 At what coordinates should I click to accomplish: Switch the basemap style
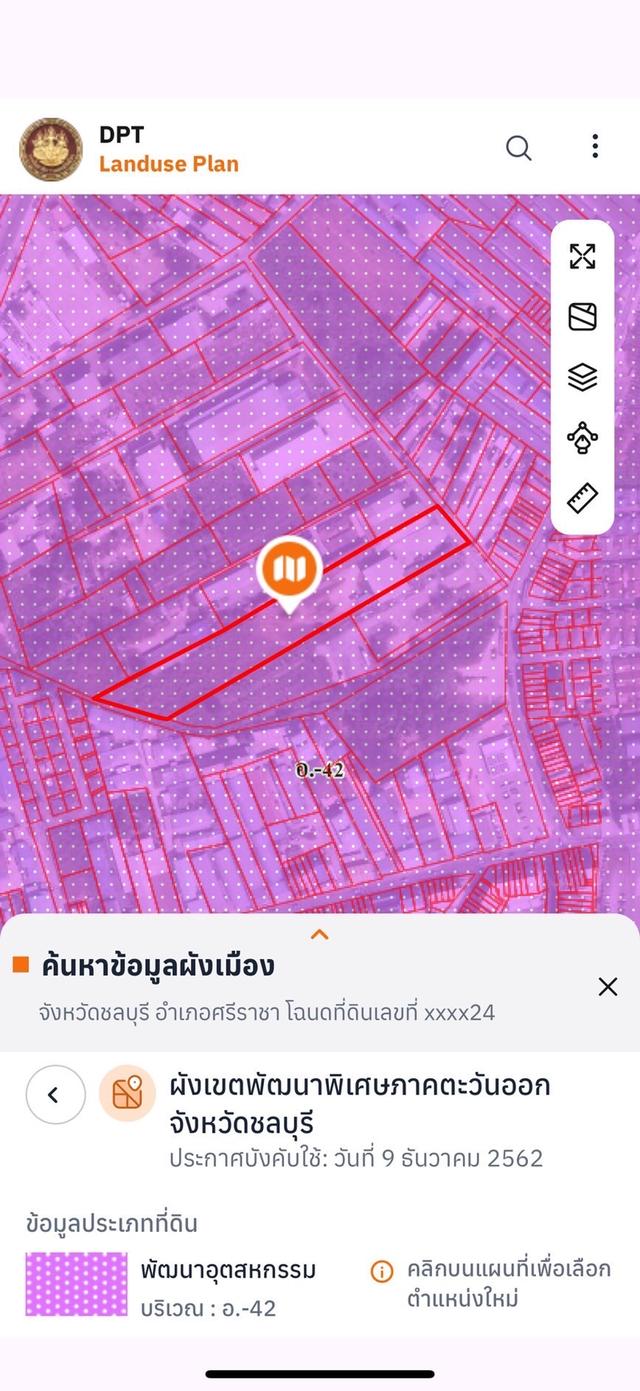pyautogui.click(x=582, y=317)
